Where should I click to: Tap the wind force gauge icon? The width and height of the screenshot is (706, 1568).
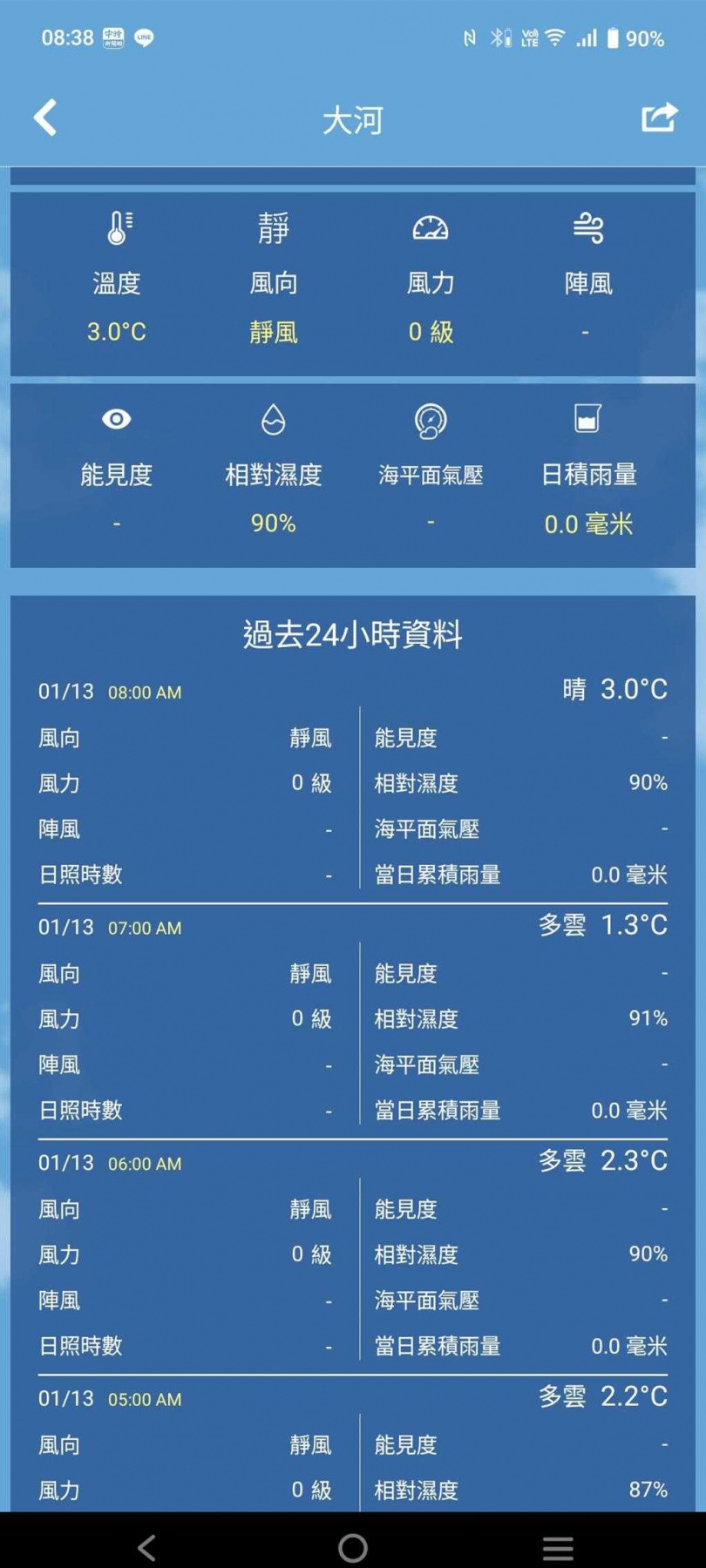(x=430, y=228)
